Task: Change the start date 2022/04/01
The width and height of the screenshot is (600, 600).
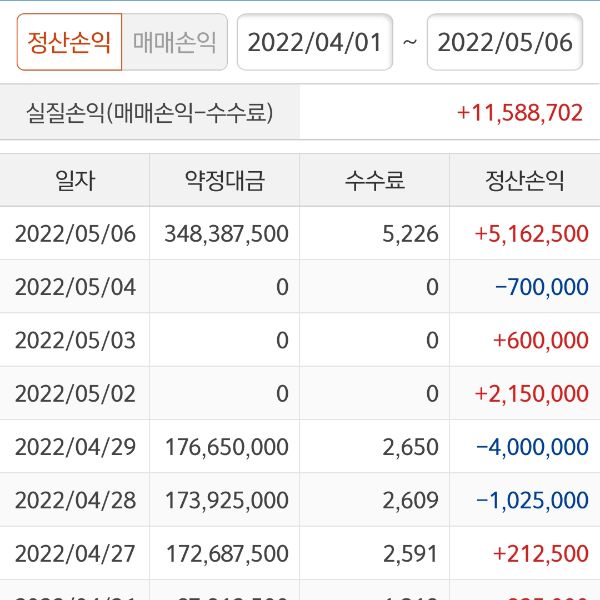Action: 314,42
